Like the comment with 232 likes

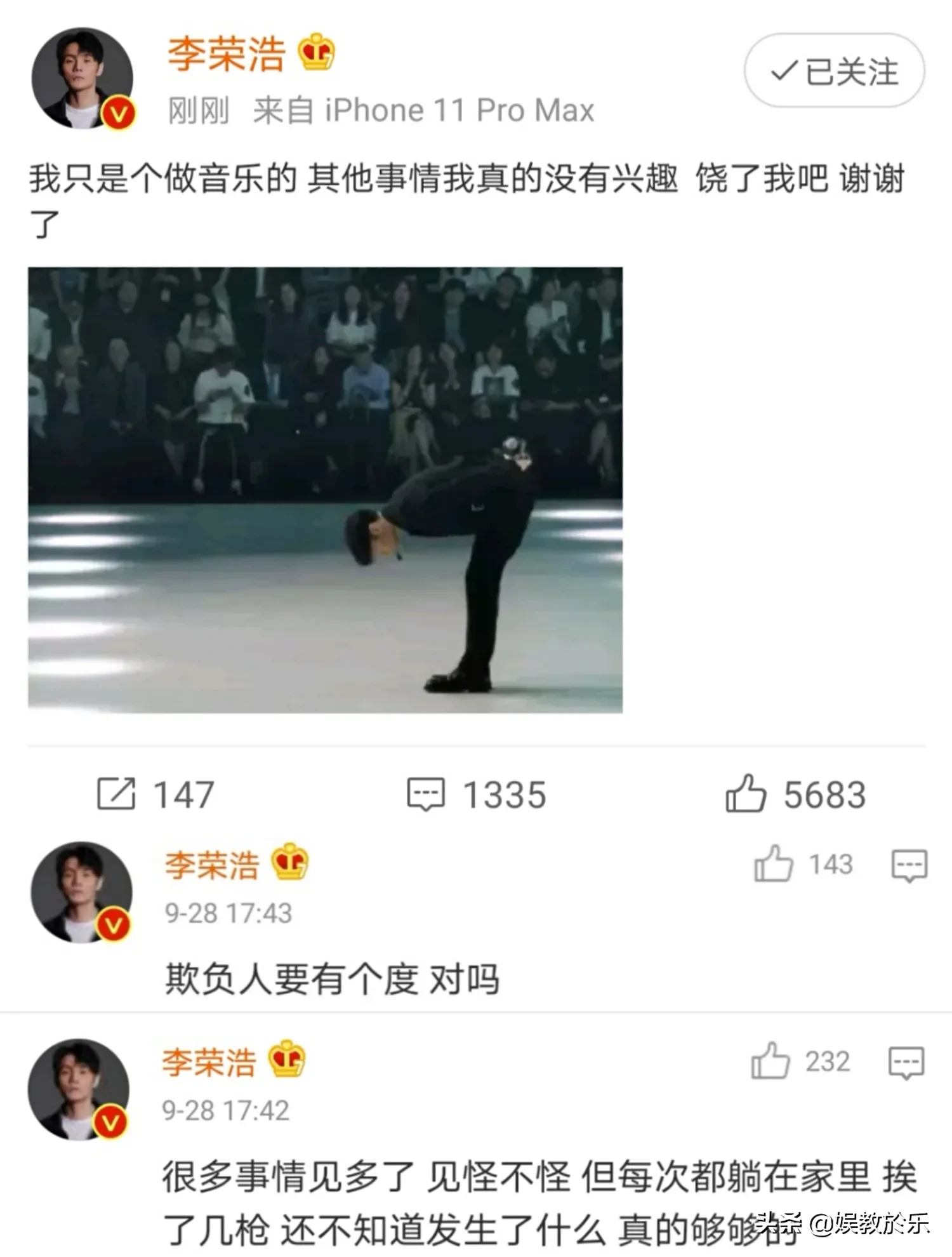pos(770,1061)
